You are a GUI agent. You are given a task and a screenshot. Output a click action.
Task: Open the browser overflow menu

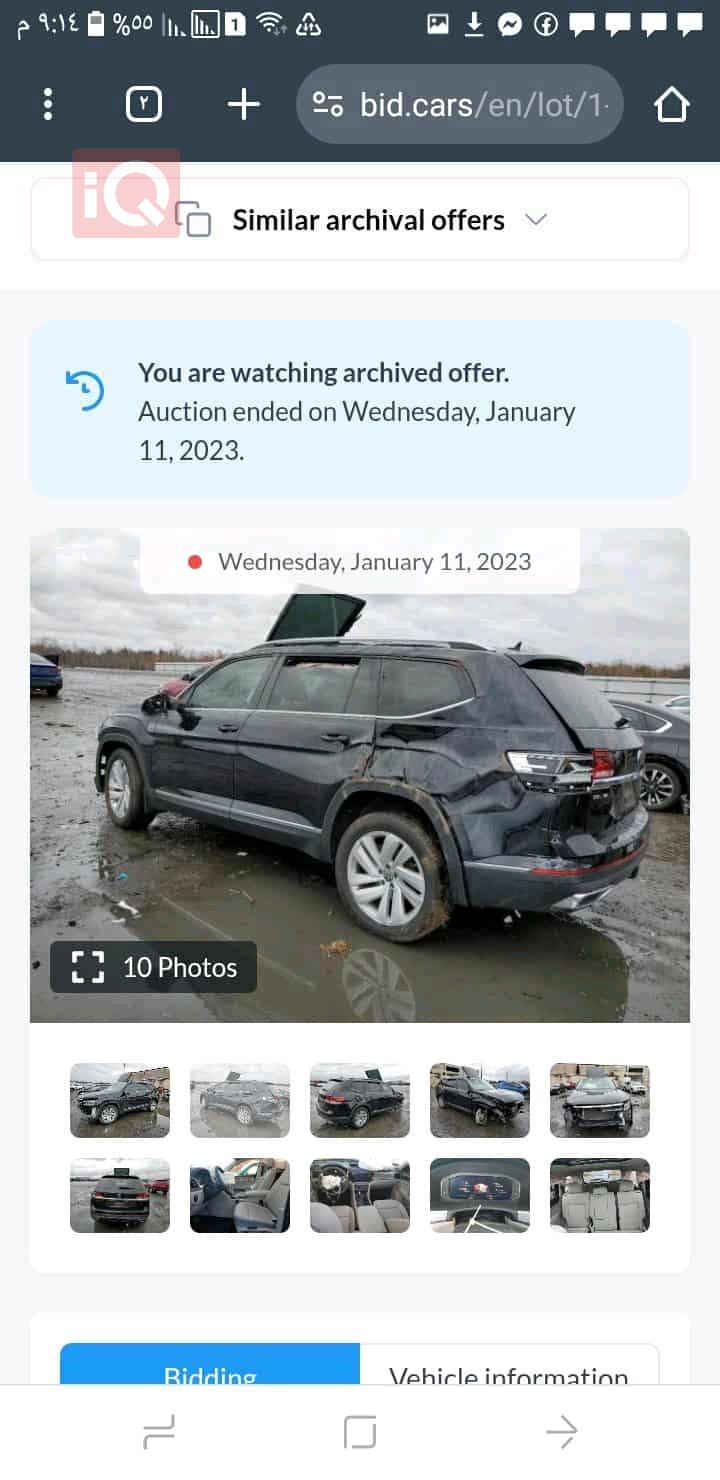tap(47, 104)
